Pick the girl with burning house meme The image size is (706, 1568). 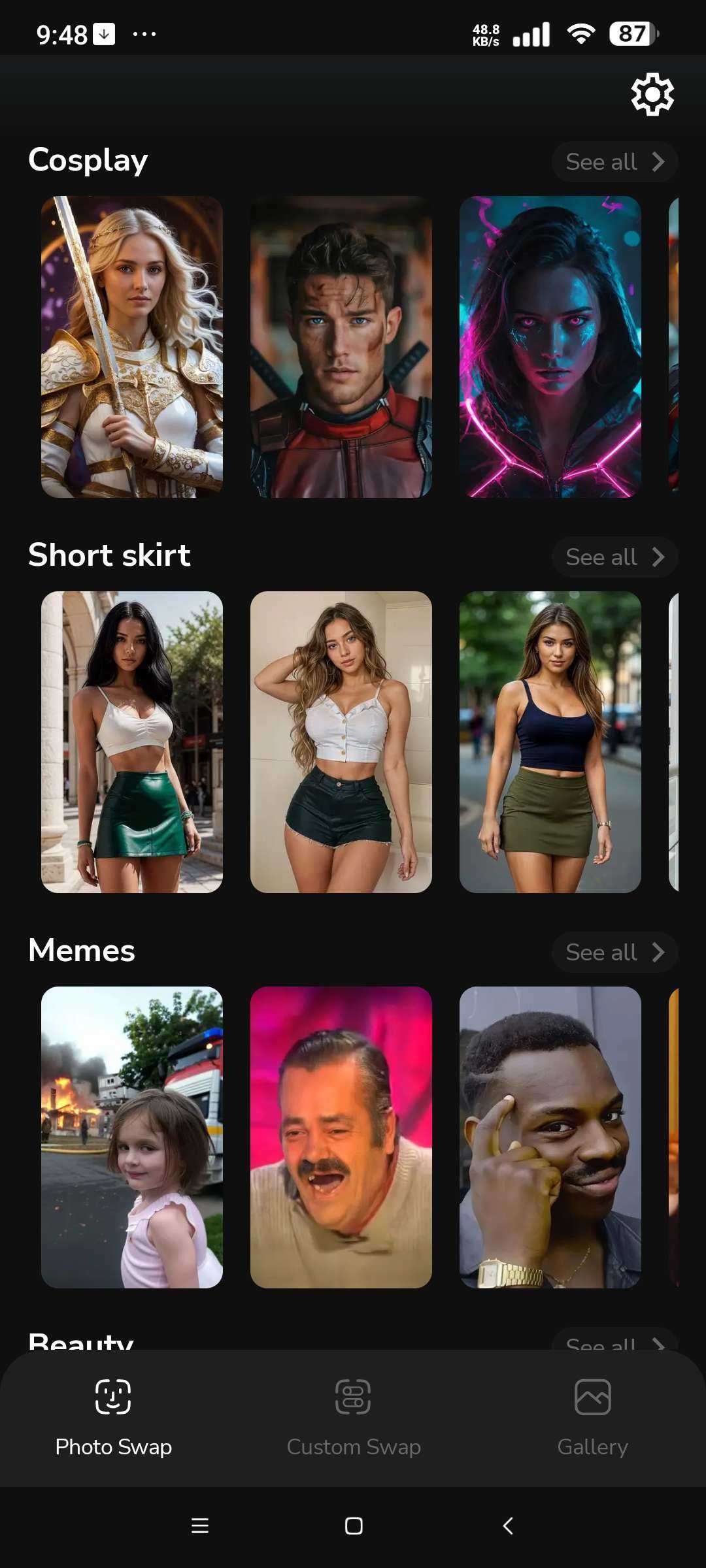[132, 1137]
